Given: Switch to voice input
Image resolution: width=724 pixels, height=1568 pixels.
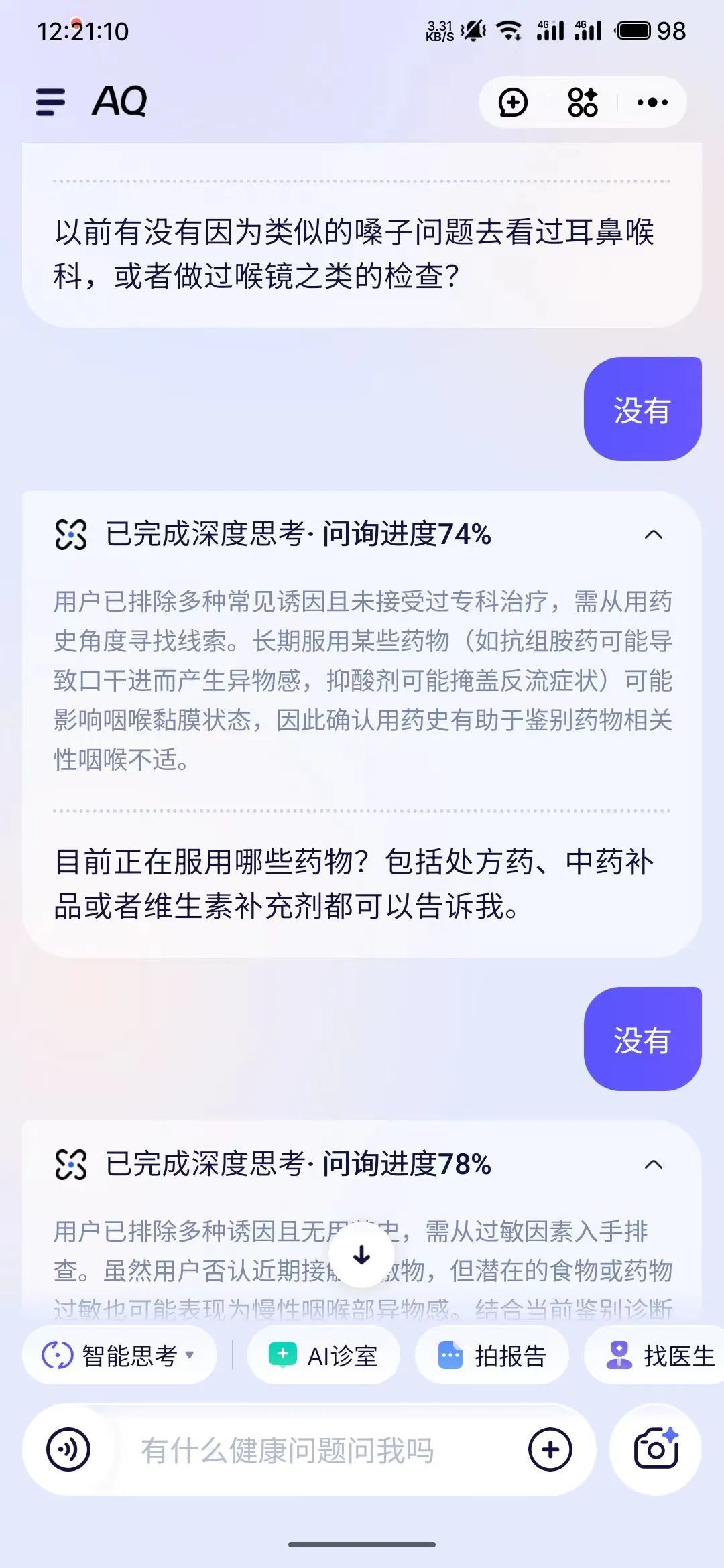Looking at the screenshot, I should [68, 1450].
